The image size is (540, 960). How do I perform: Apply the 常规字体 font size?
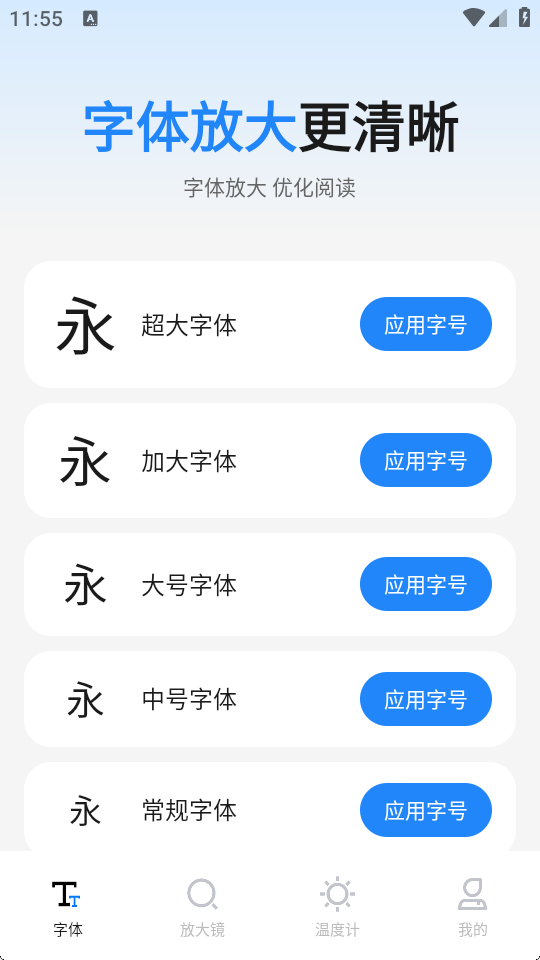pyautogui.click(x=426, y=810)
